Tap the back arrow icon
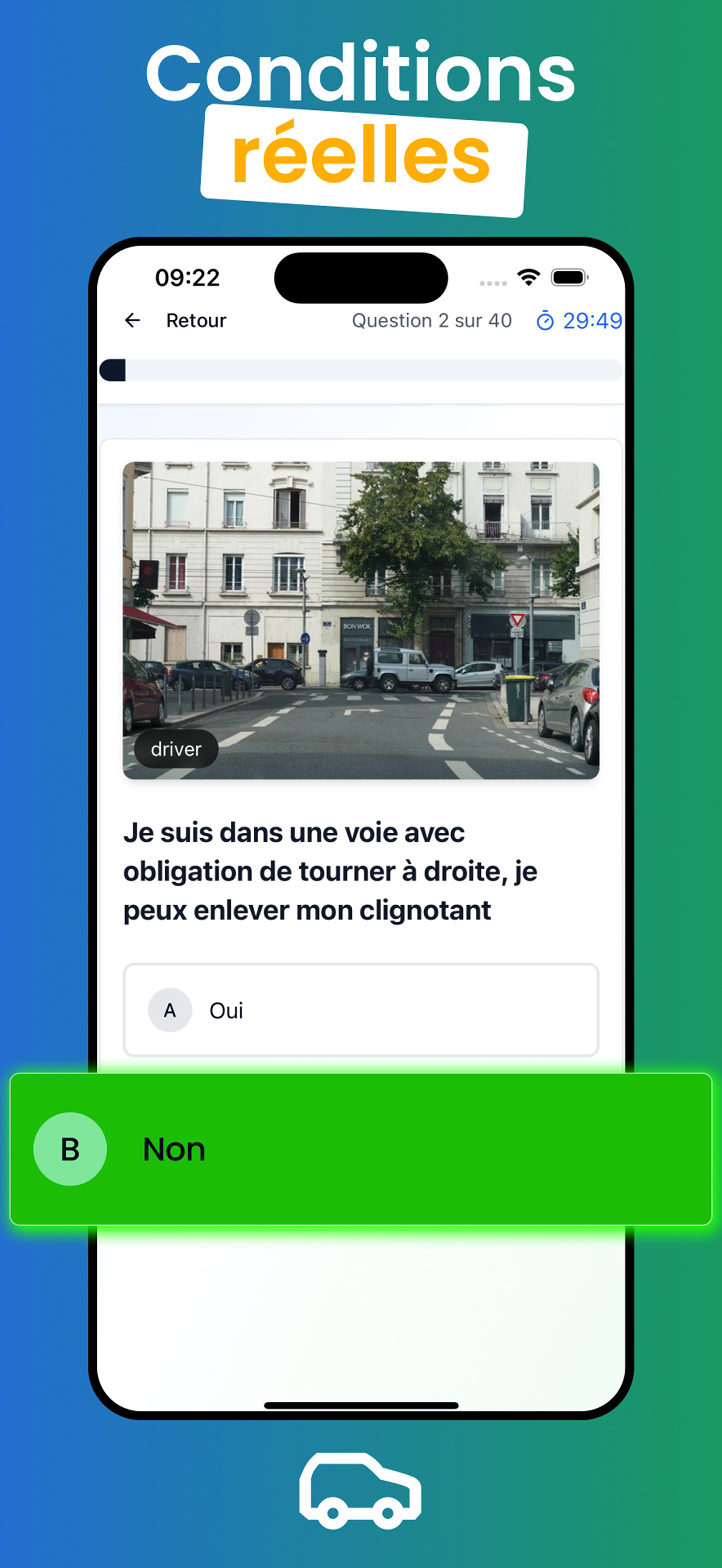Viewport: 722px width, 1568px height. click(133, 320)
